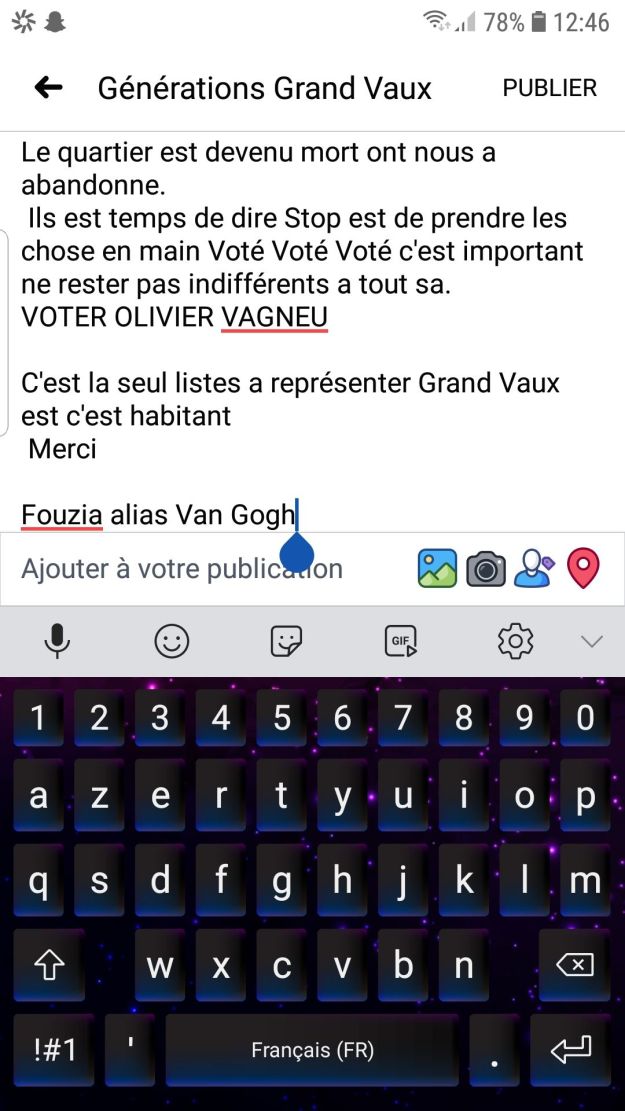This screenshot has height=1111, width=625.
Task: Go back with the arrow icon
Action: click(x=48, y=88)
